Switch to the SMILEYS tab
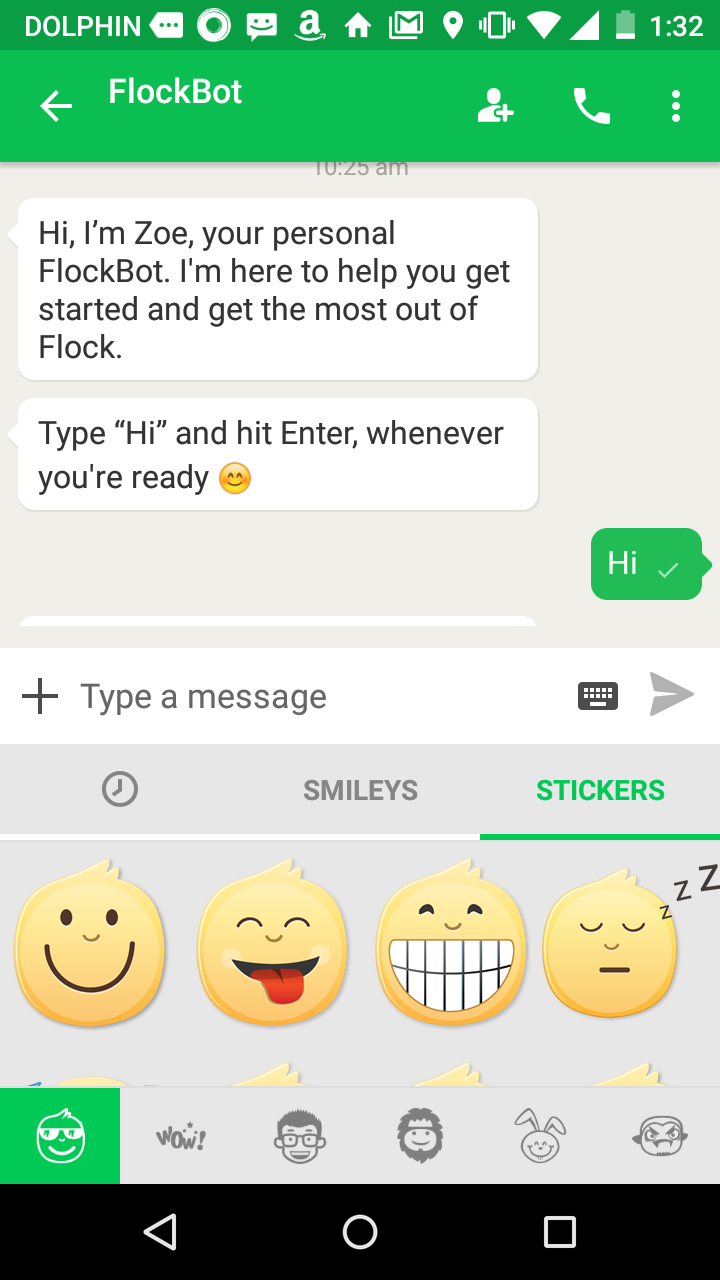The image size is (720, 1280). click(x=360, y=790)
